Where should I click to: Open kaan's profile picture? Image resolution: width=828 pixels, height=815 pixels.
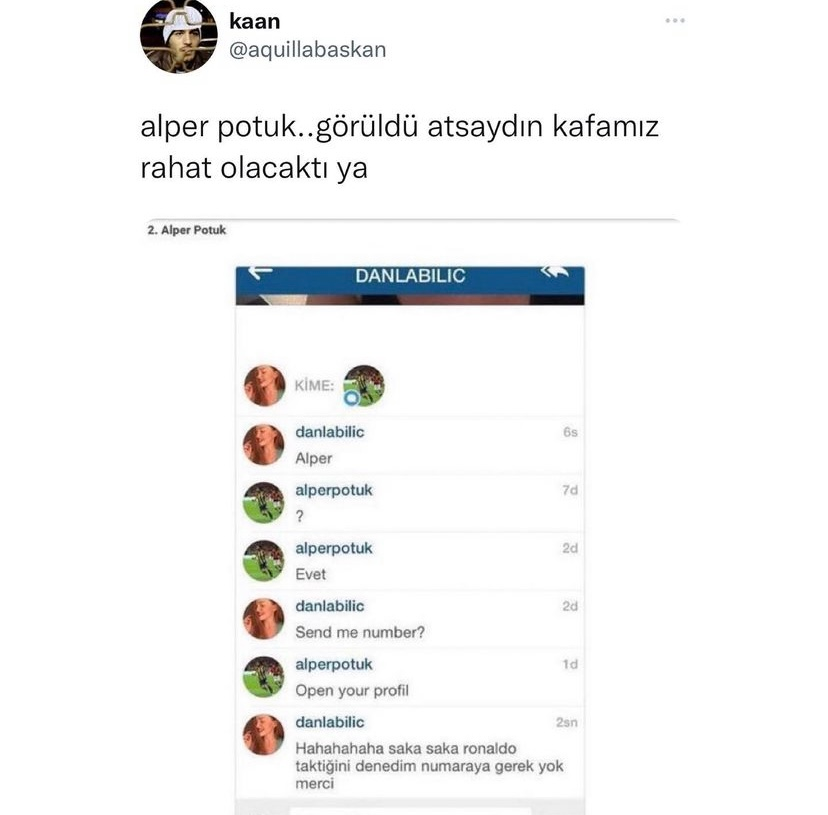tap(178, 37)
